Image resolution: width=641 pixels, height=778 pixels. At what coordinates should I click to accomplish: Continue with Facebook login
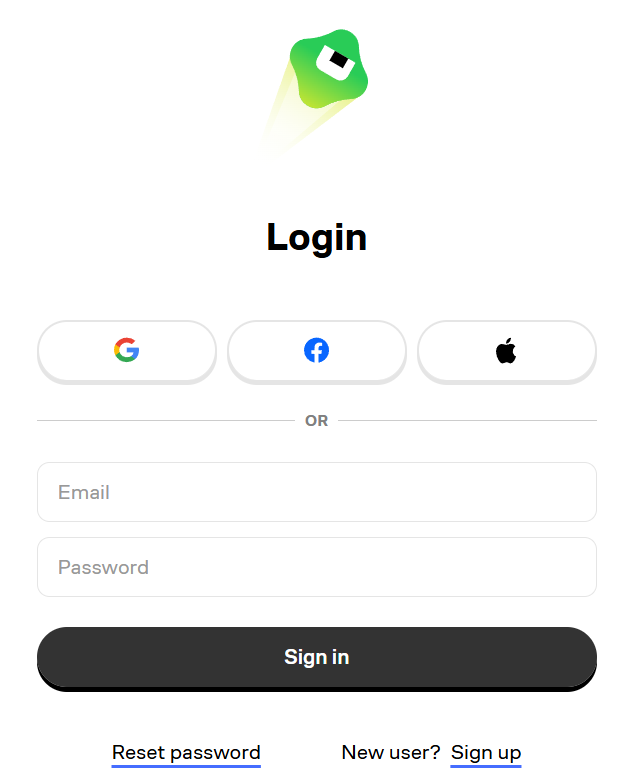316,351
